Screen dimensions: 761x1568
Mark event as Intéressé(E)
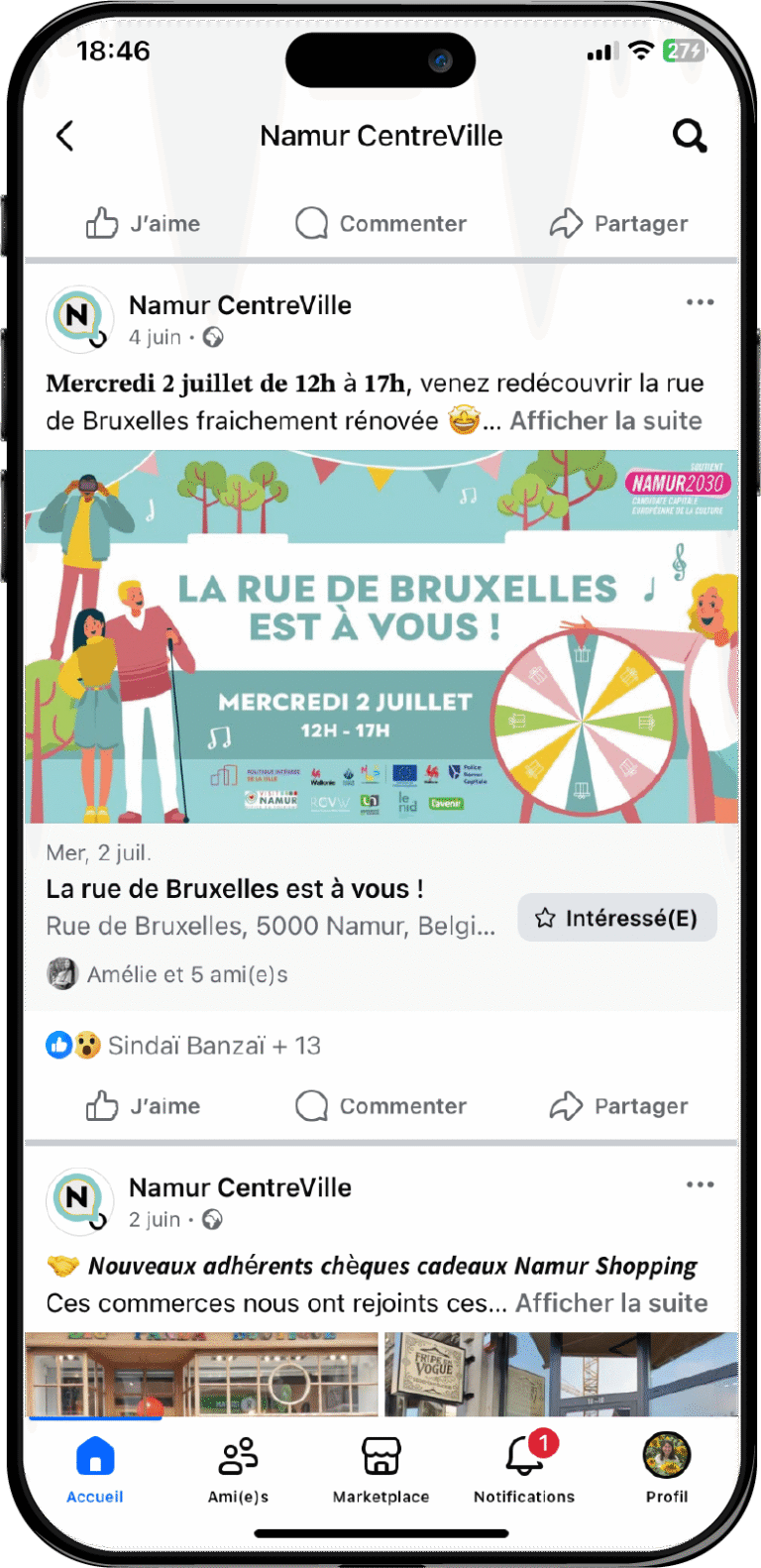(x=616, y=918)
